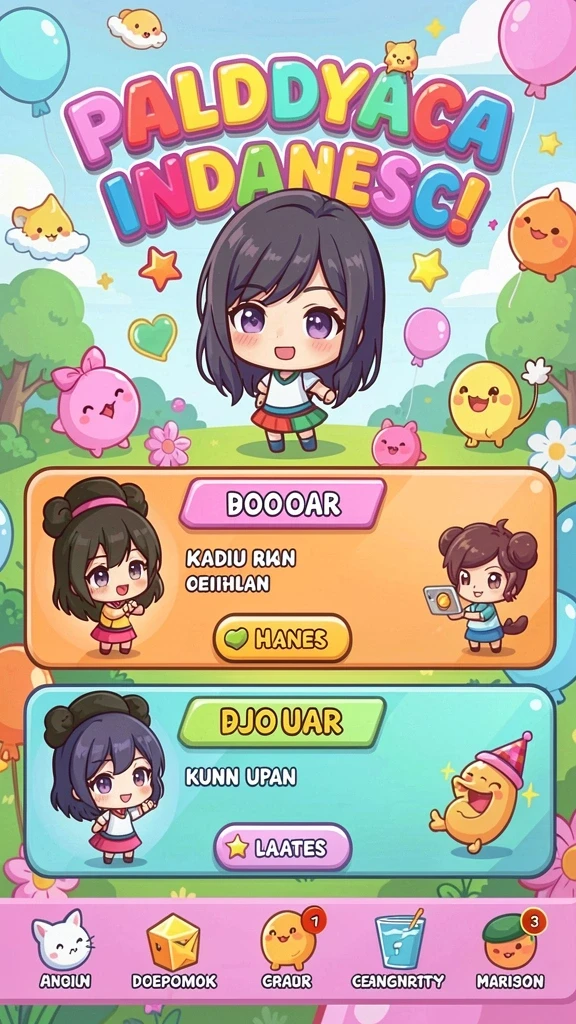Open the DOEPOMOK cube tab
576x1024 pixels.
coord(174,950)
